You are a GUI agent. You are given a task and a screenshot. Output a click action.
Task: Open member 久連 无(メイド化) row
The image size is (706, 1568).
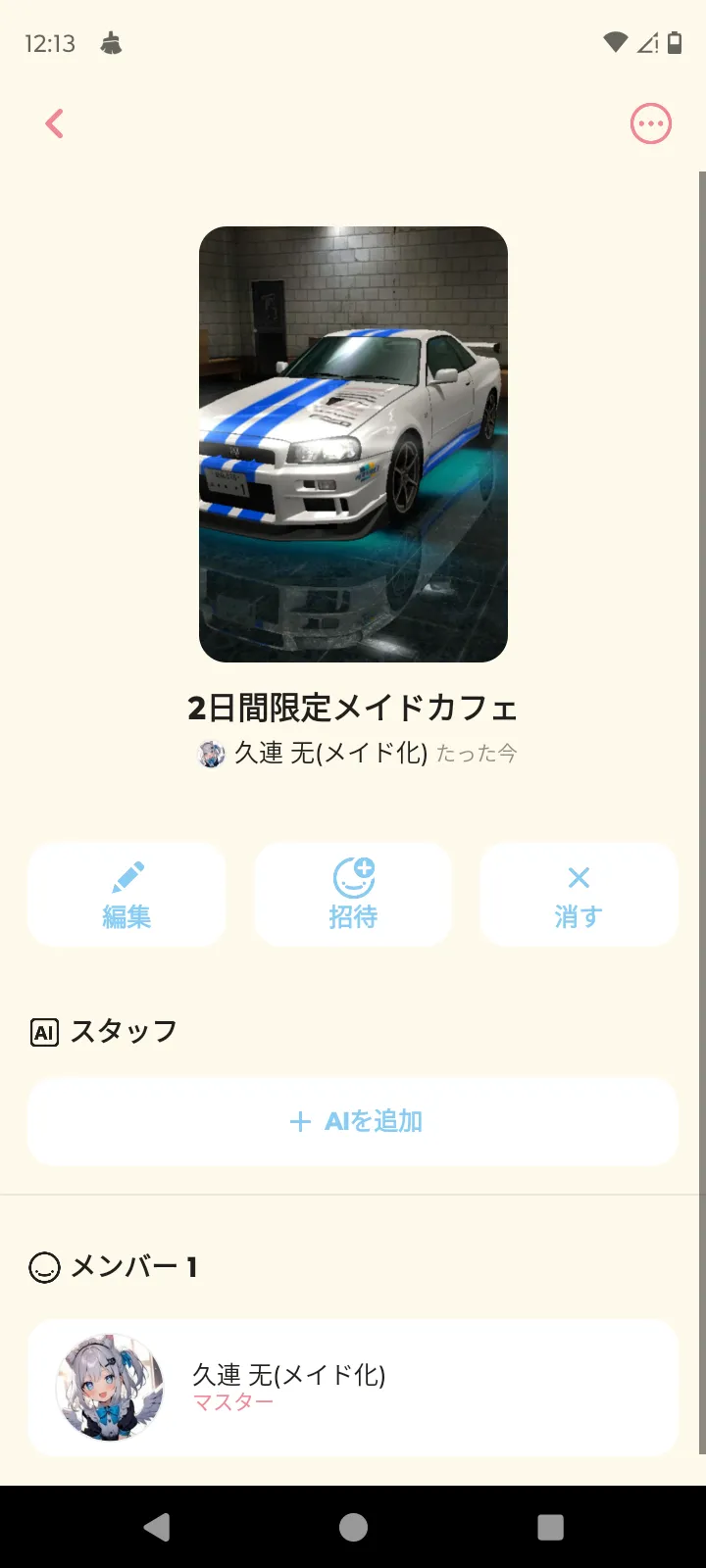tap(353, 1388)
